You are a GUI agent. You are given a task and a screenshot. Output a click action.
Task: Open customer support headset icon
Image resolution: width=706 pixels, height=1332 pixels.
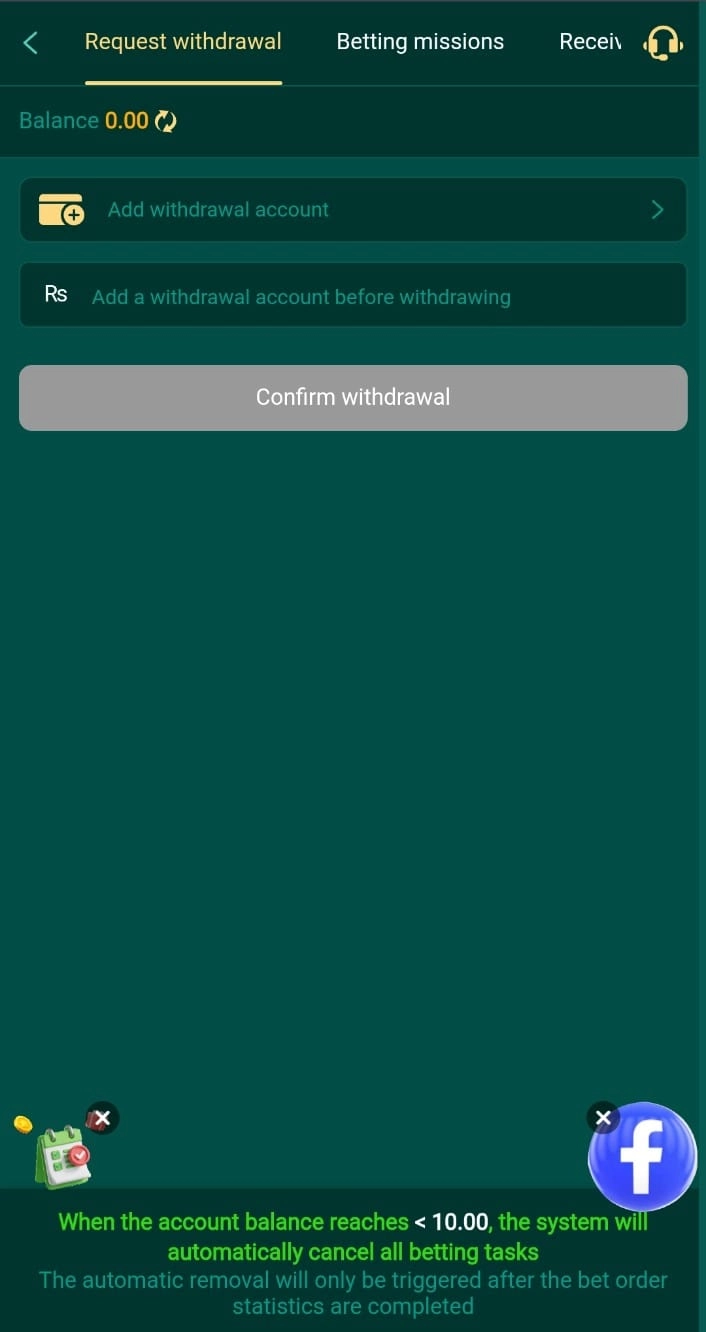click(x=663, y=43)
